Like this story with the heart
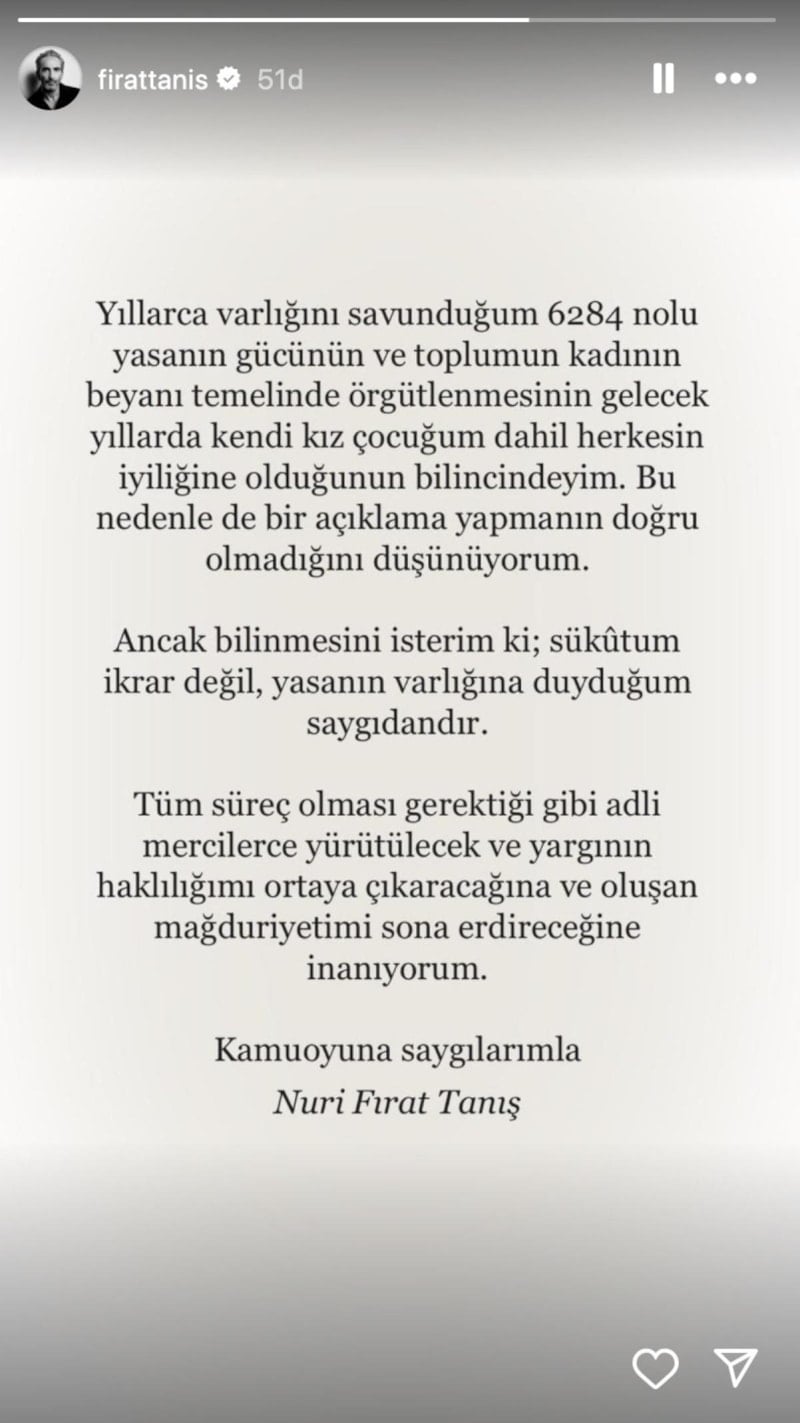 [656, 1367]
